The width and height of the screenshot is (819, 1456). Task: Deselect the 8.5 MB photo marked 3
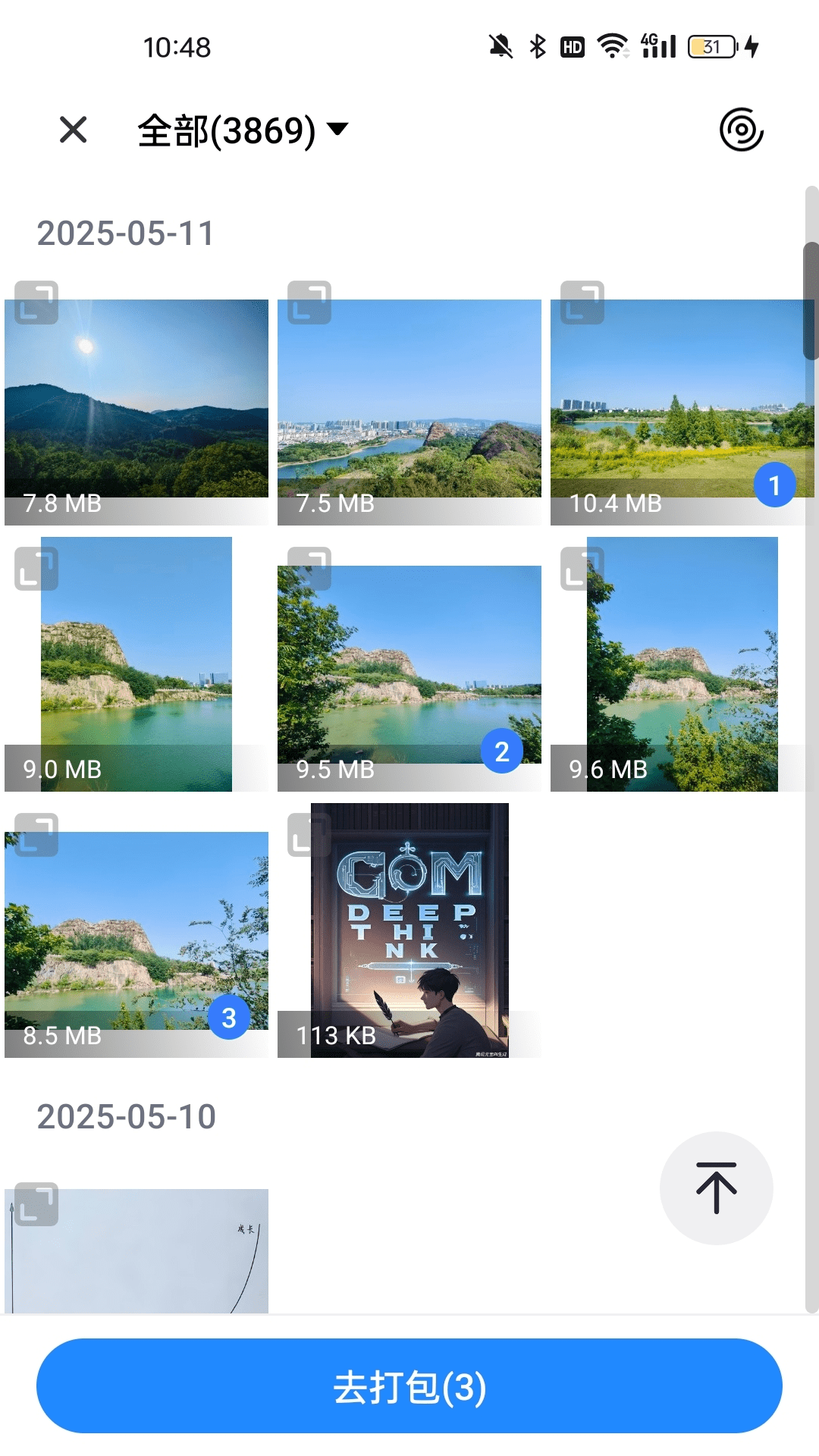228,1018
